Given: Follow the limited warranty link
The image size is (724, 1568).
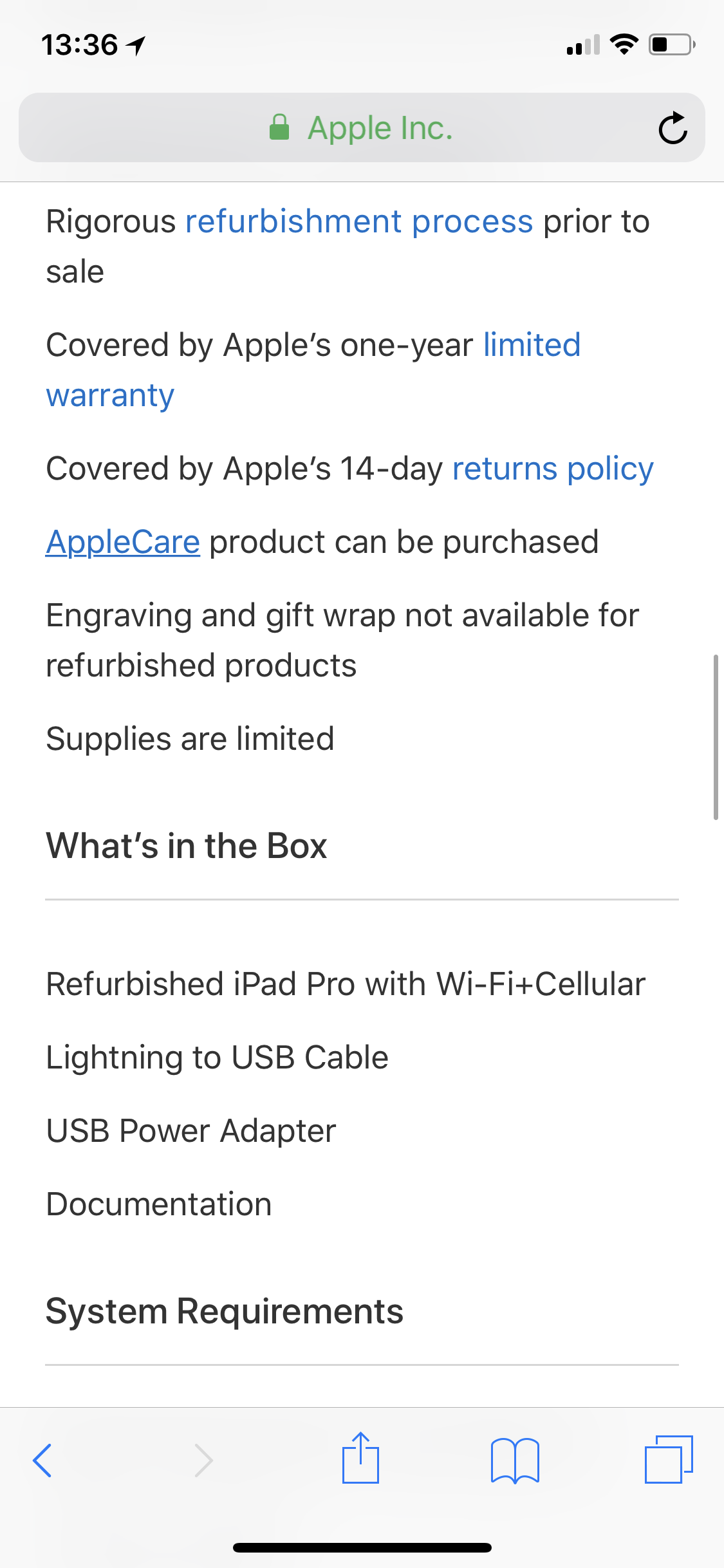Looking at the screenshot, I should [532, 345].
